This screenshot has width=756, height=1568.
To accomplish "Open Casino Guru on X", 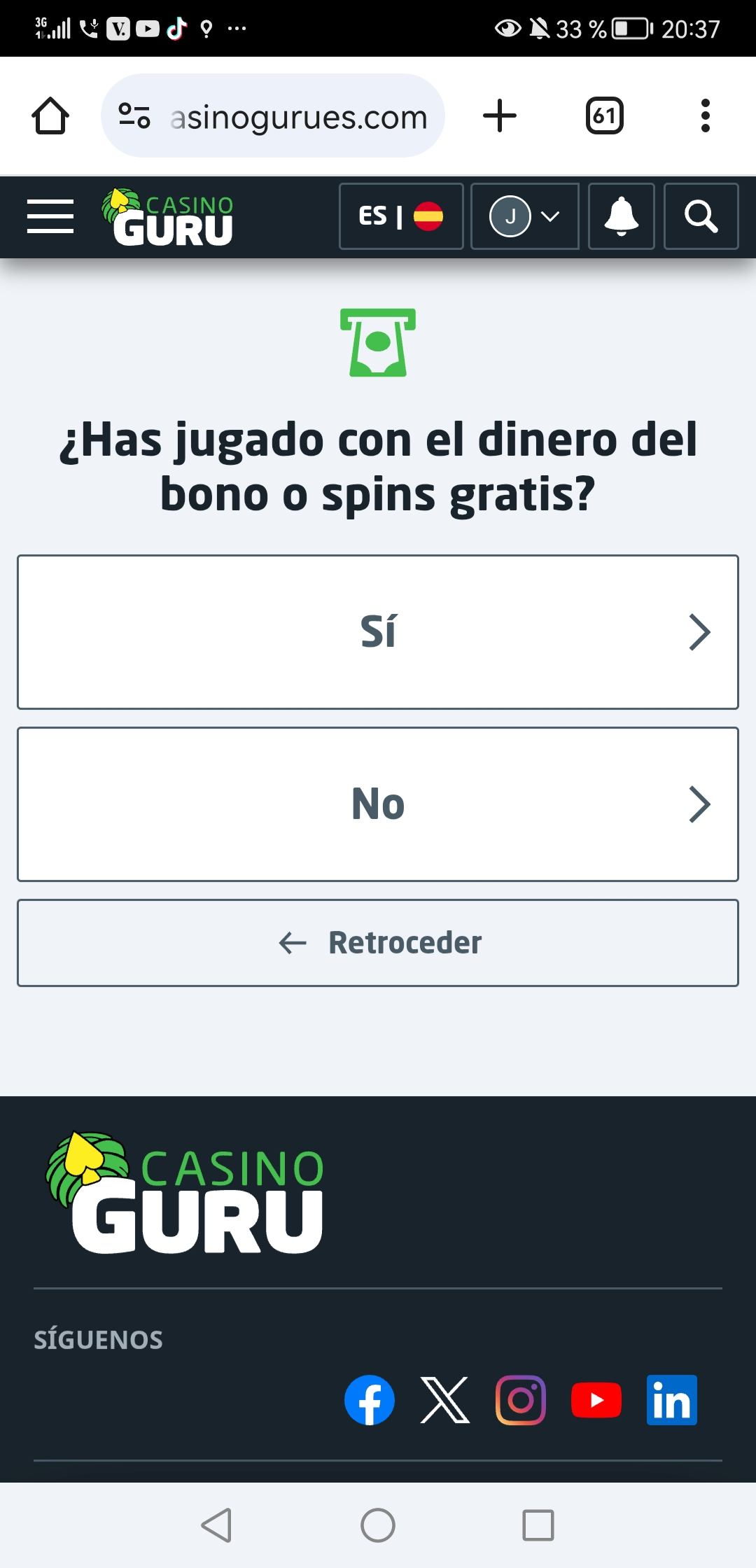I will [x=445, y=1400].
